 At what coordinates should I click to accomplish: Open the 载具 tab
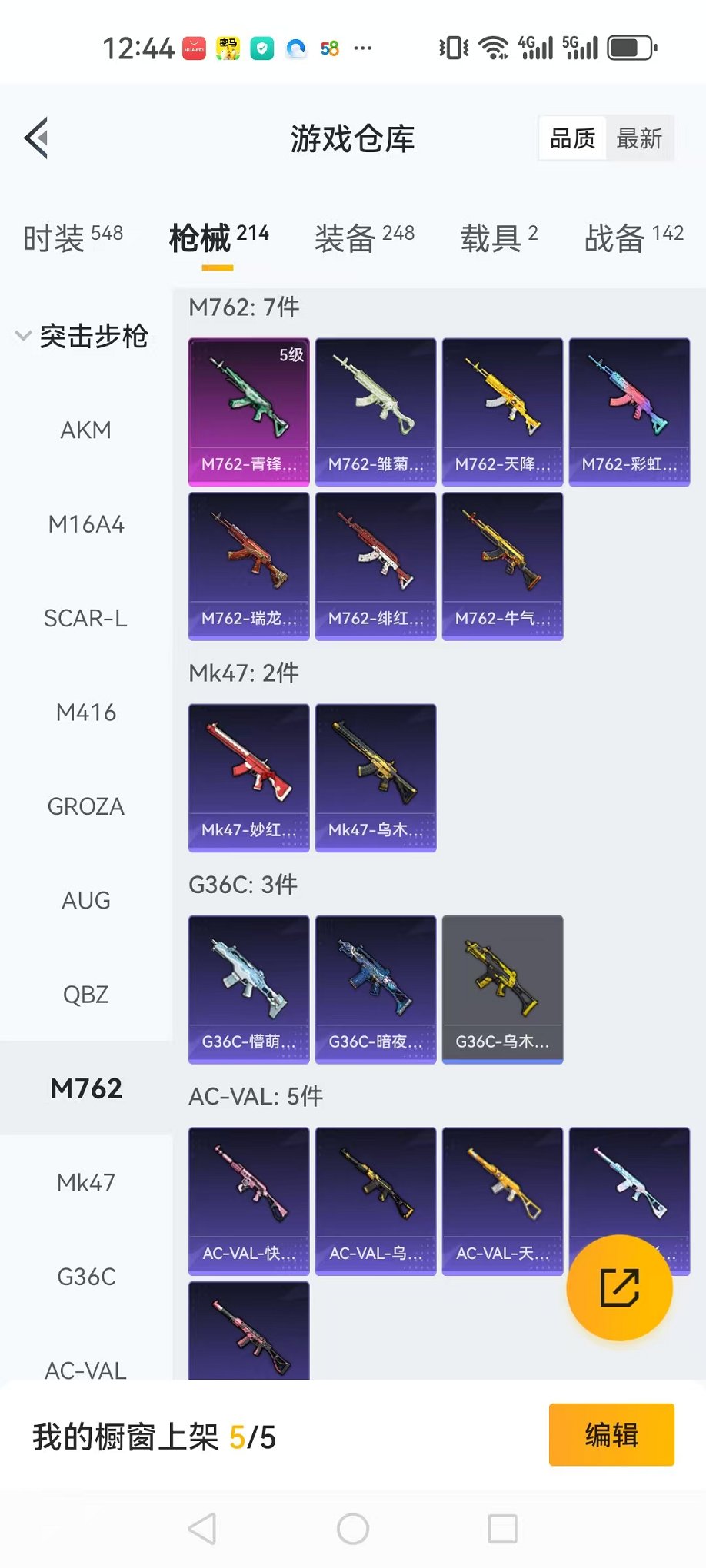498,238
